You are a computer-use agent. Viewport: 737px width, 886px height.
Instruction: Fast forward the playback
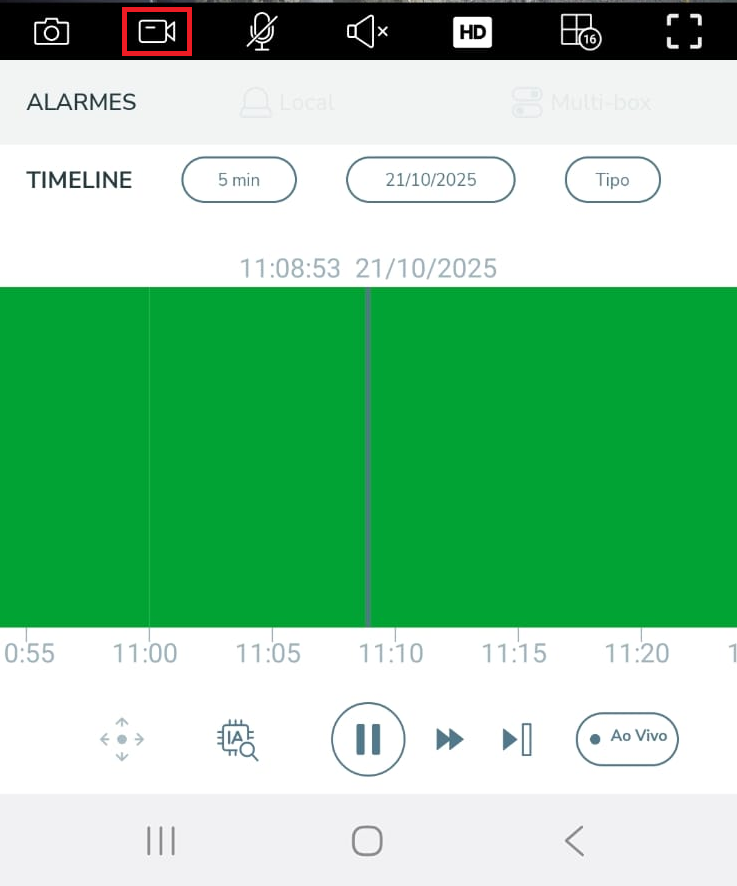[450, 739]
